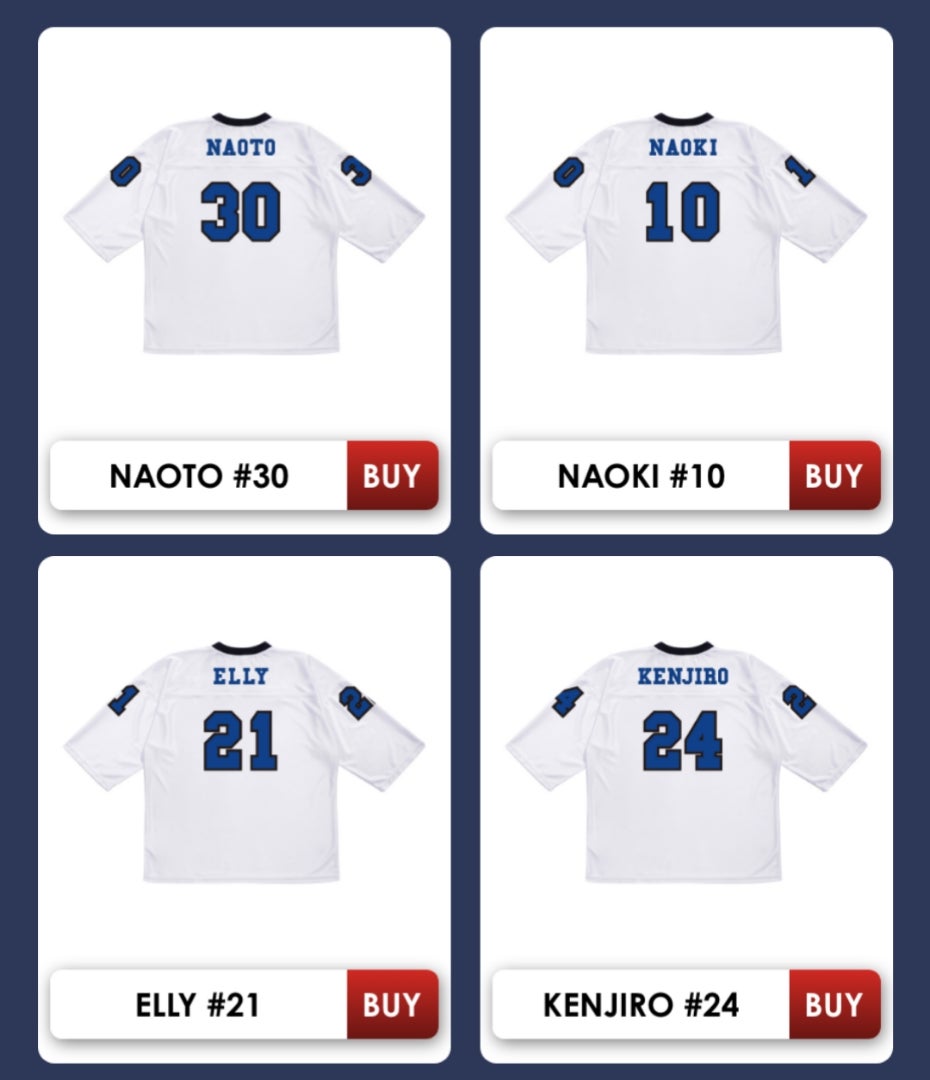Image resolution: width=930 pixels, height=1080 pixels.
Task: View the ELLY #21 jersey image
Action: [x=244, y=762]
